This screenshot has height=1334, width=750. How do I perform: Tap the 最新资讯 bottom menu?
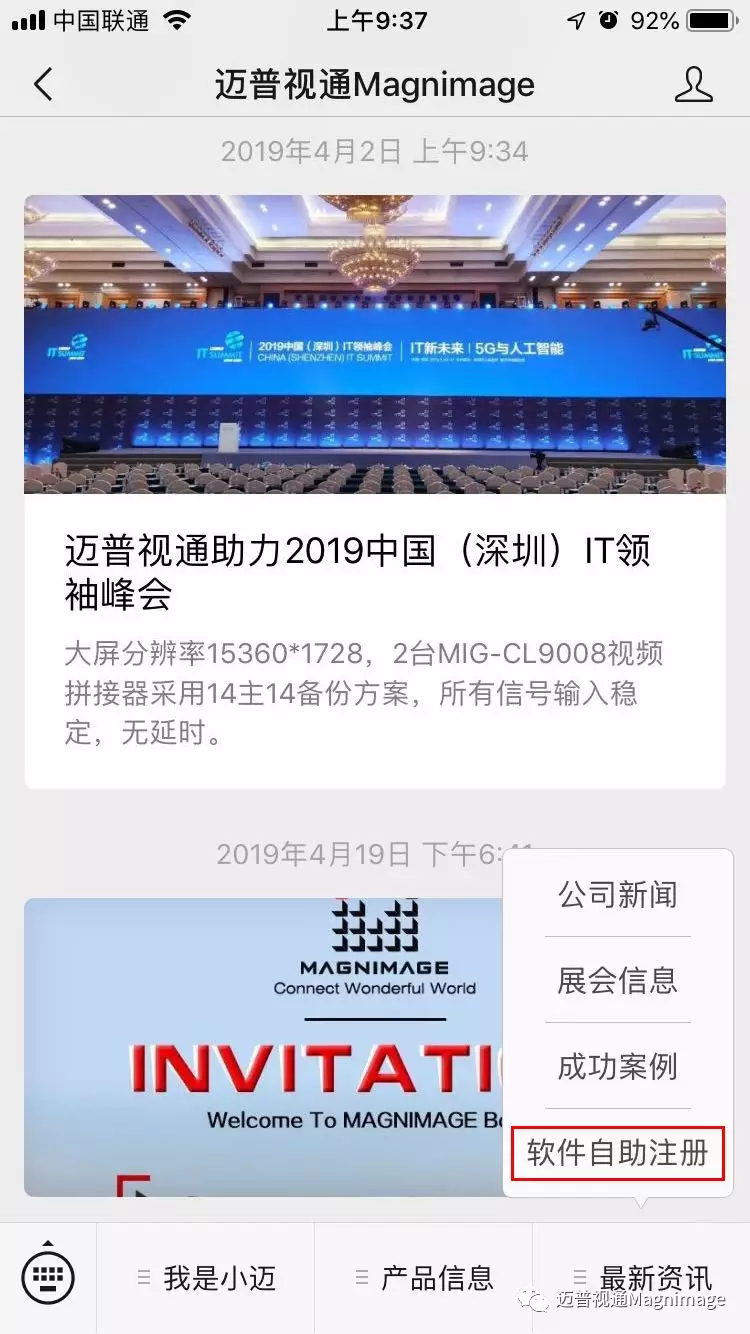click(x=642, y=1276)
